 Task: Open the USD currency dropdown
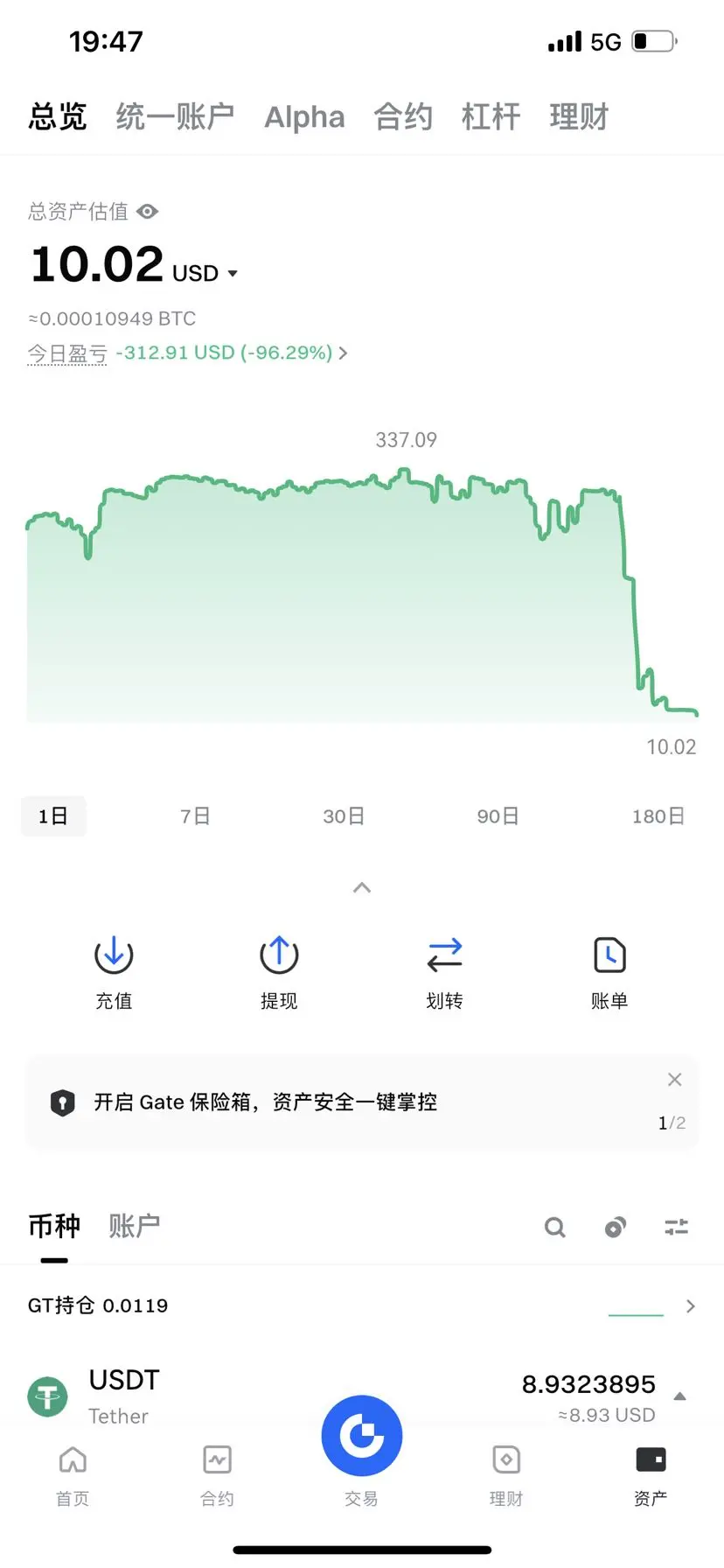pyautogui.click(x=233, y=274)
